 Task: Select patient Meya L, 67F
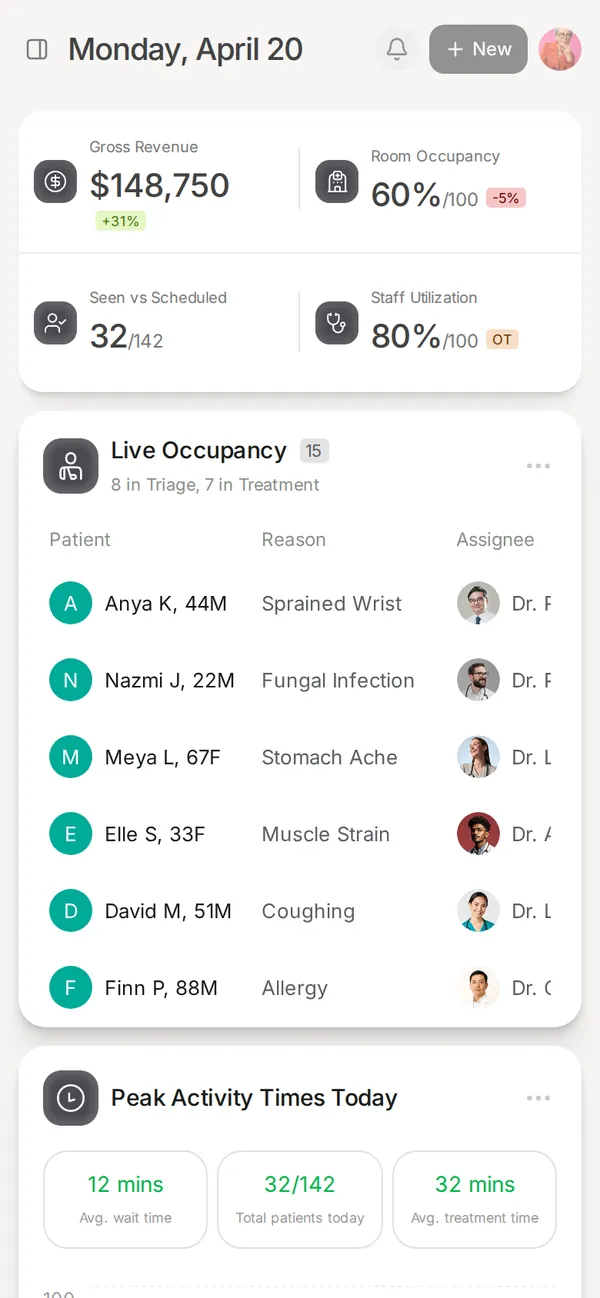[300, 757]
